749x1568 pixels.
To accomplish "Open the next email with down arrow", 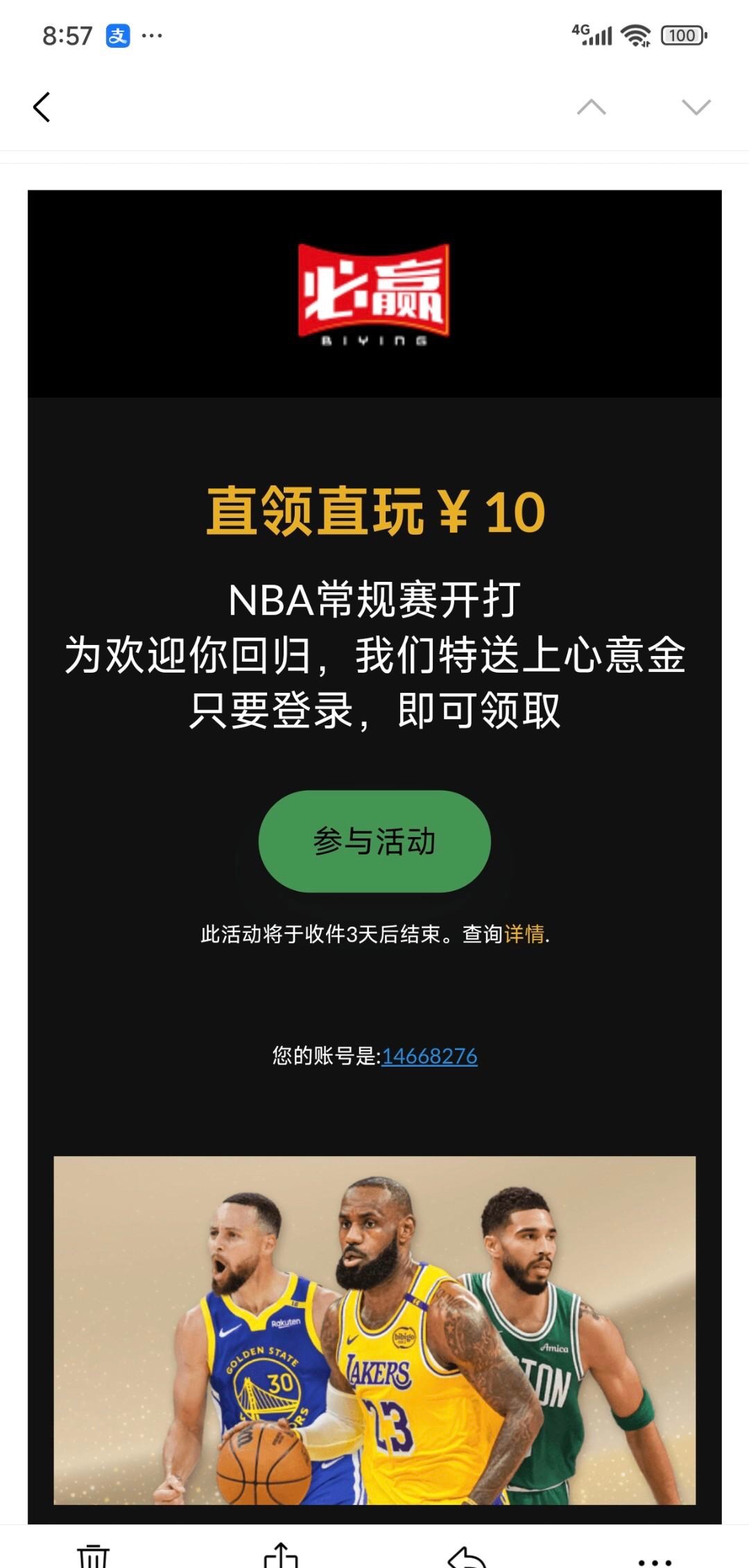I will [696, 107].
